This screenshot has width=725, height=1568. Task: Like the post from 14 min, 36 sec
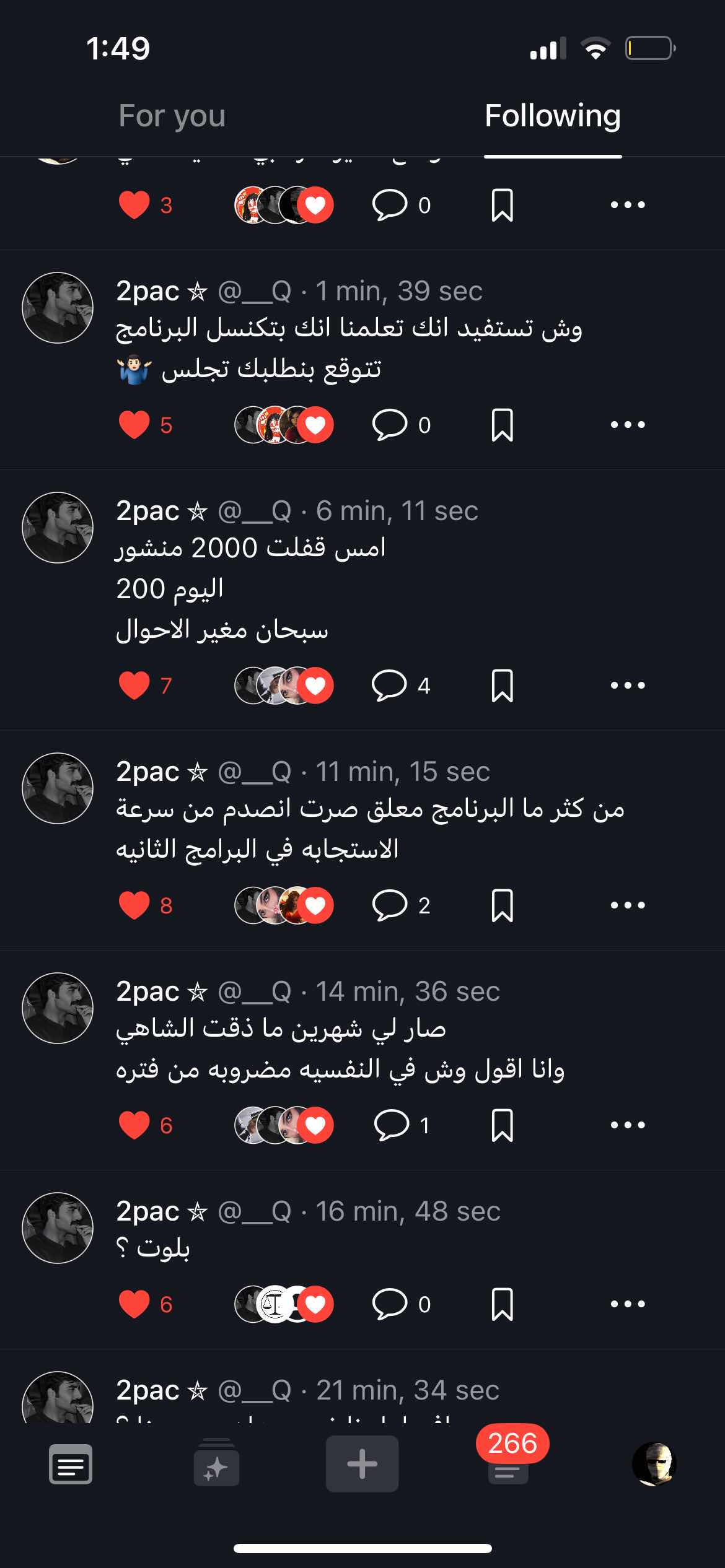pyautogui.click(x=134, y=1125)
